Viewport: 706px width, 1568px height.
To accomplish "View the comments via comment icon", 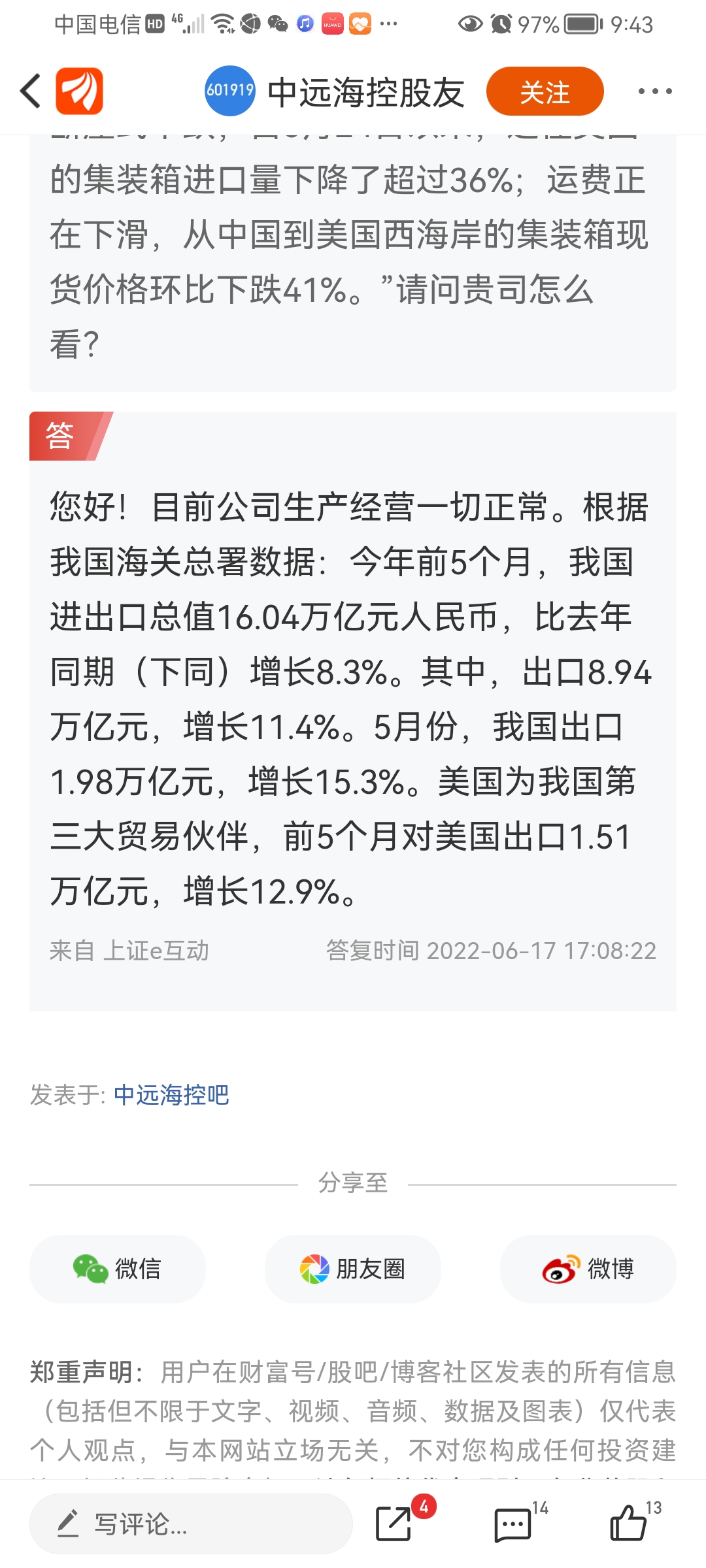I will point(513,1525).
